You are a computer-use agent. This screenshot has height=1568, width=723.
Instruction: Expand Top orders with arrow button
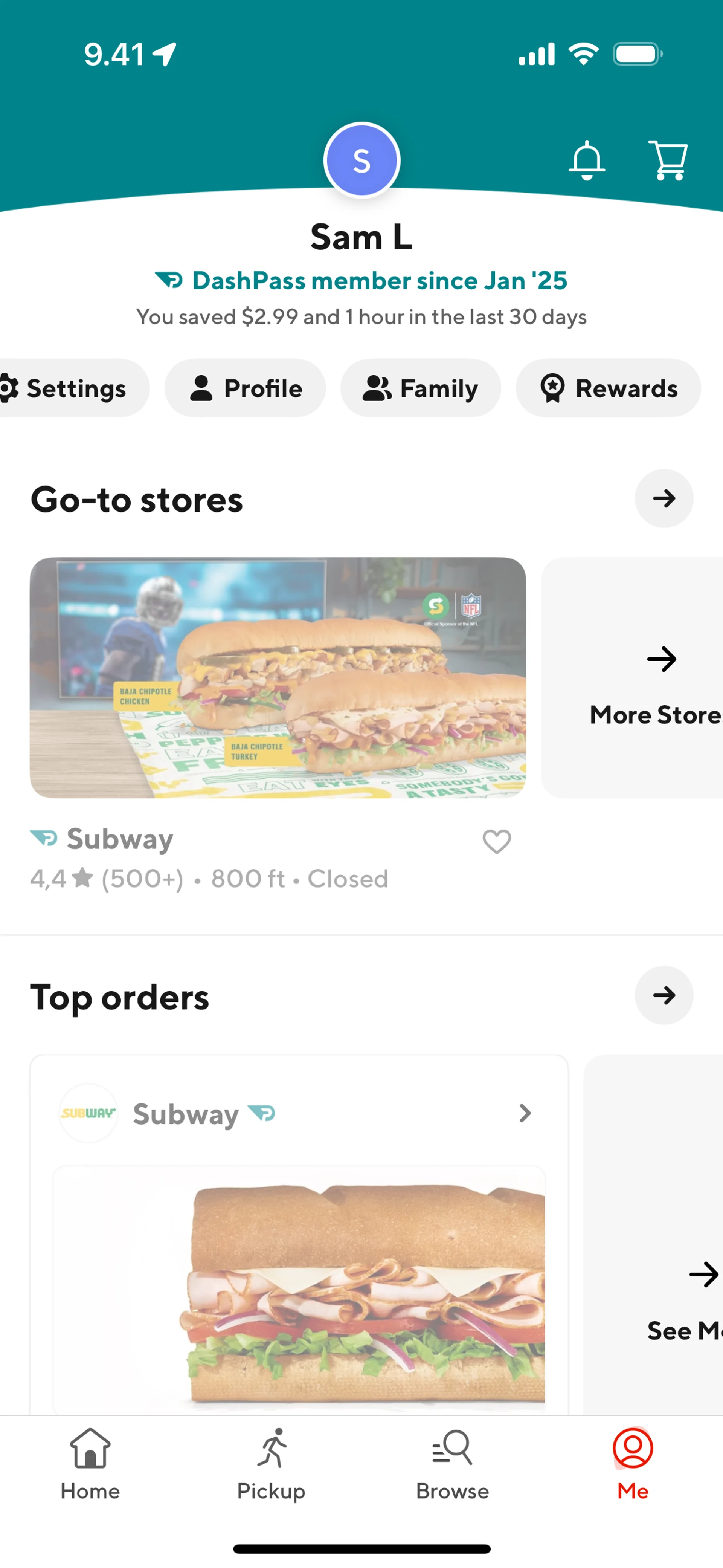664,995
